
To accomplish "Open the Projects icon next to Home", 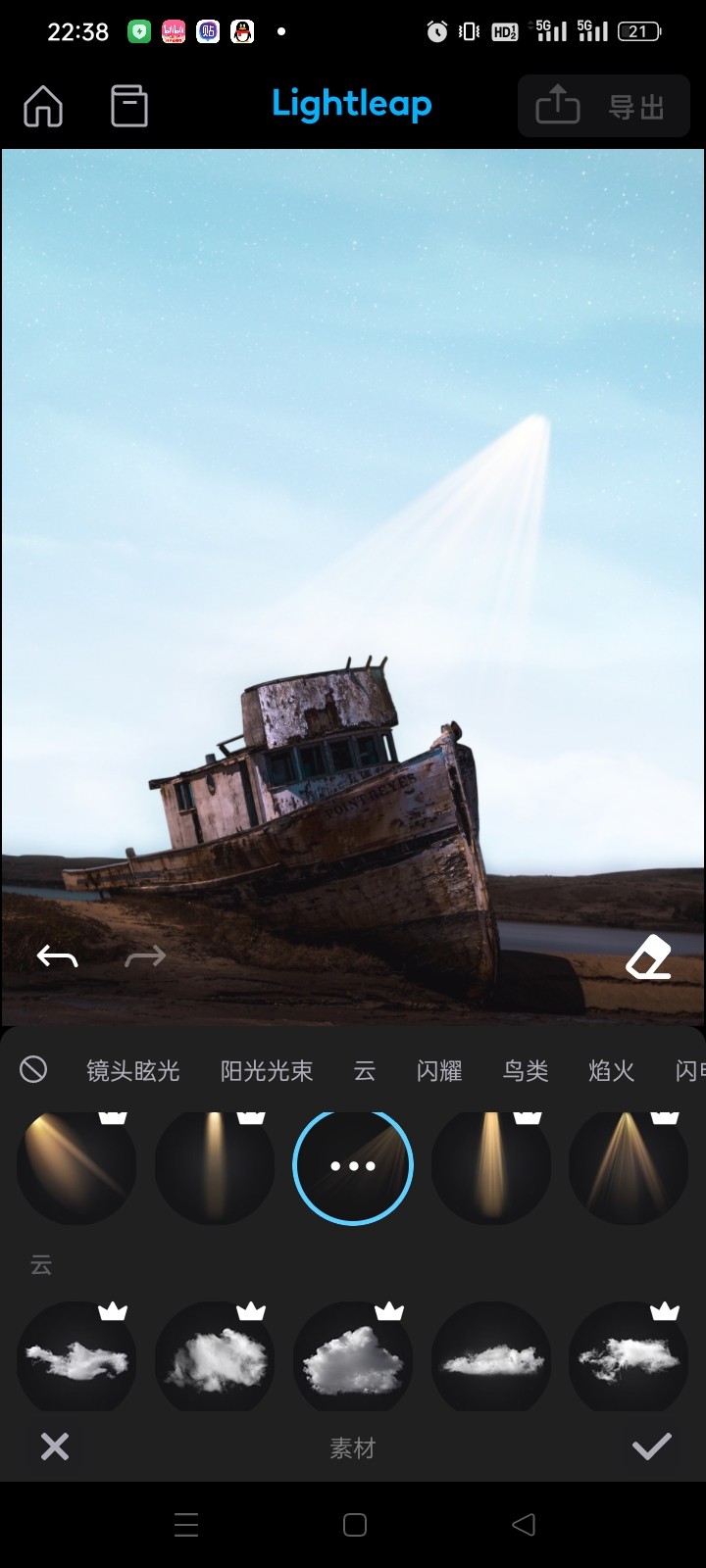I will [x=128, y=106].
